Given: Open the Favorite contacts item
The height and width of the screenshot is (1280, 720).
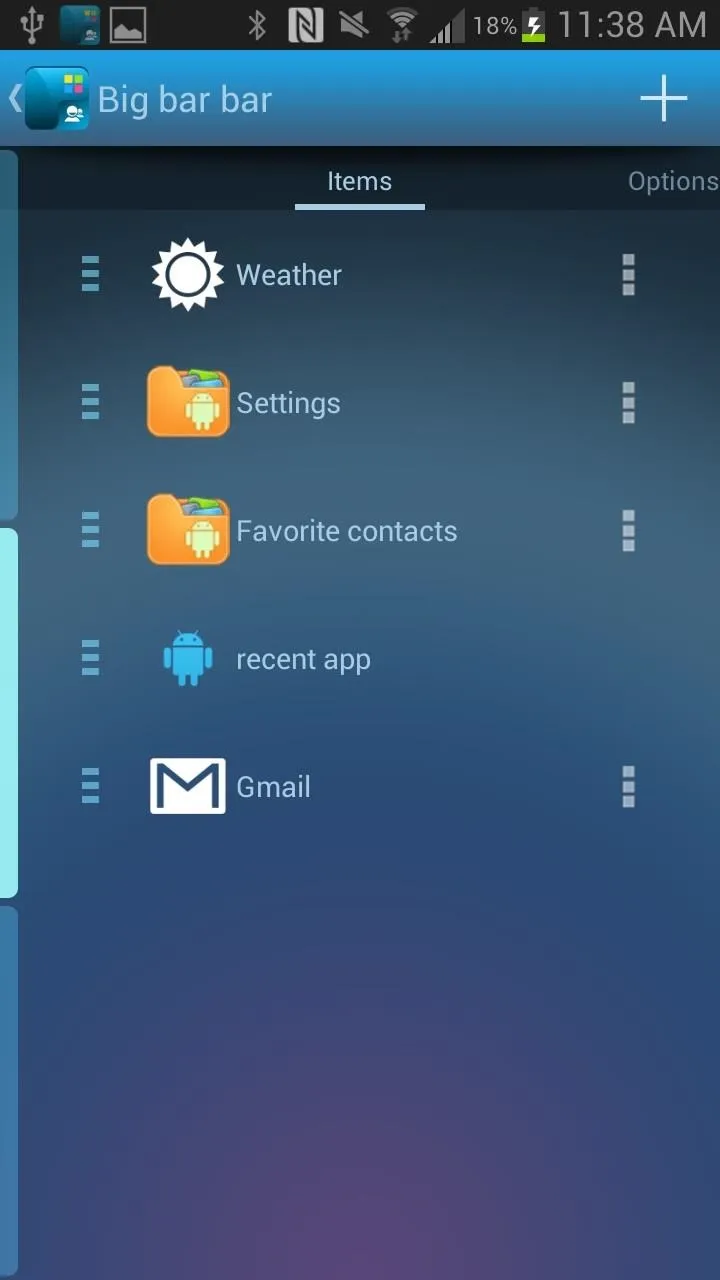Looking at the screenshot, I should (x=360, y=531).
